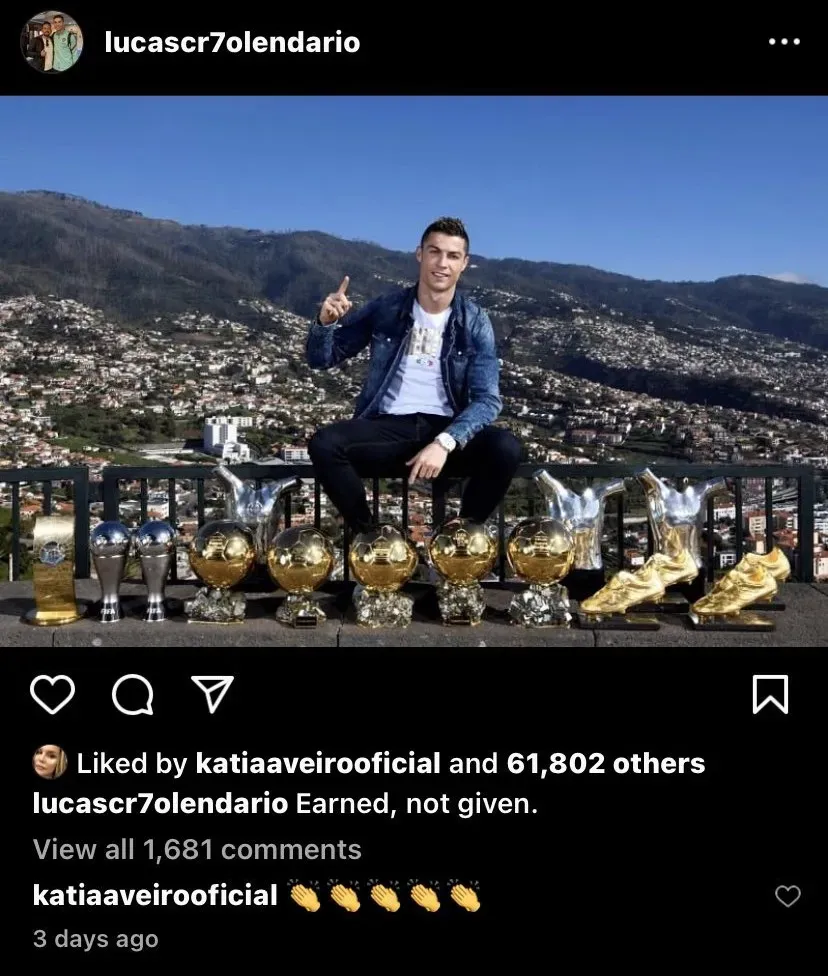Open the list of 61,802 others who liked

pos(606,764)
